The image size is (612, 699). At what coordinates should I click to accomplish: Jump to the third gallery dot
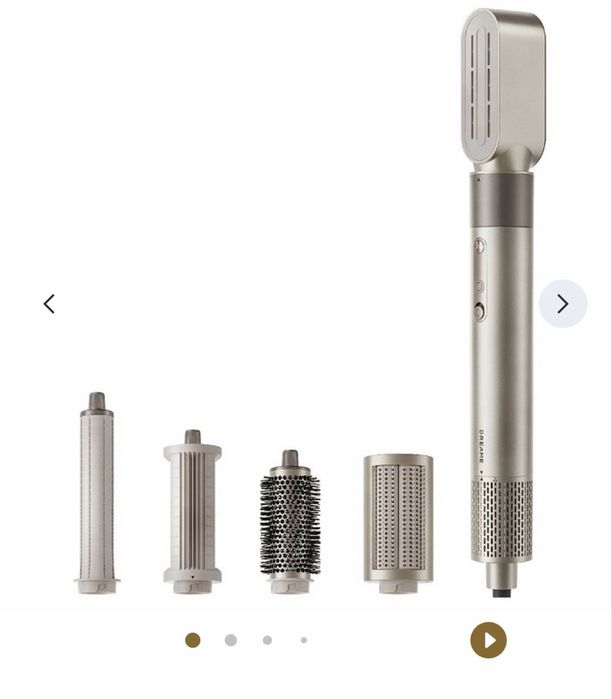(267, 640)
